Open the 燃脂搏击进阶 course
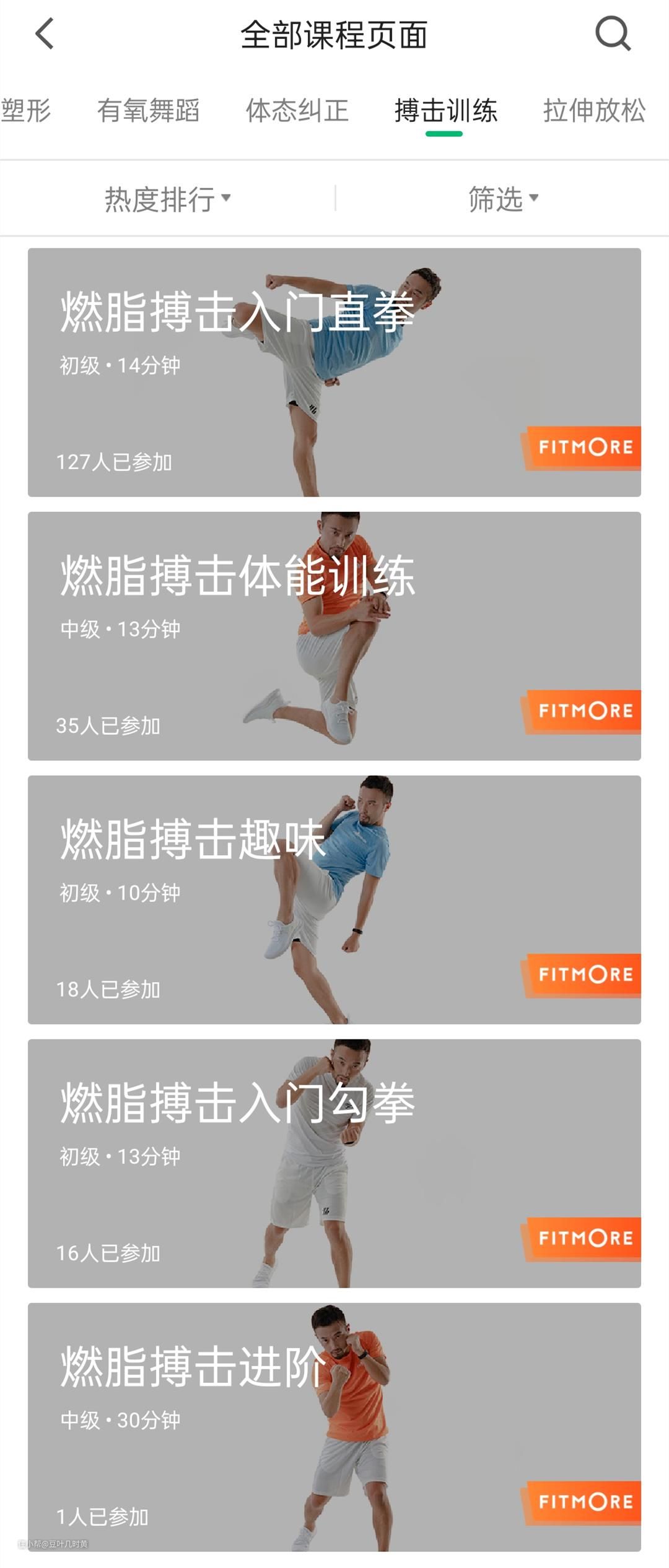The width and height of the screenshot is (669, 1568). [334, 1427]
